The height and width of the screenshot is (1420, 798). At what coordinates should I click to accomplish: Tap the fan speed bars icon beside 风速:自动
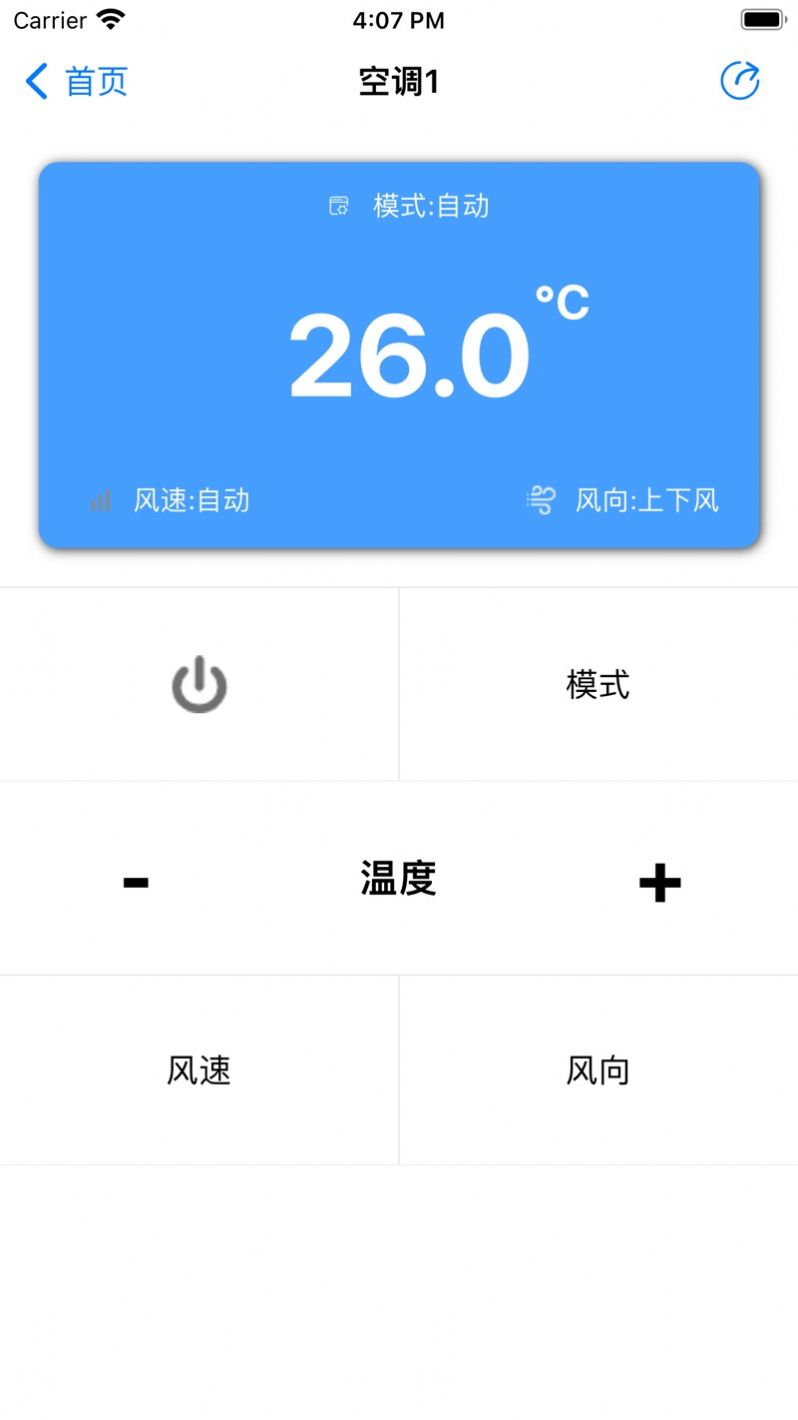click(x=100, y=500)
